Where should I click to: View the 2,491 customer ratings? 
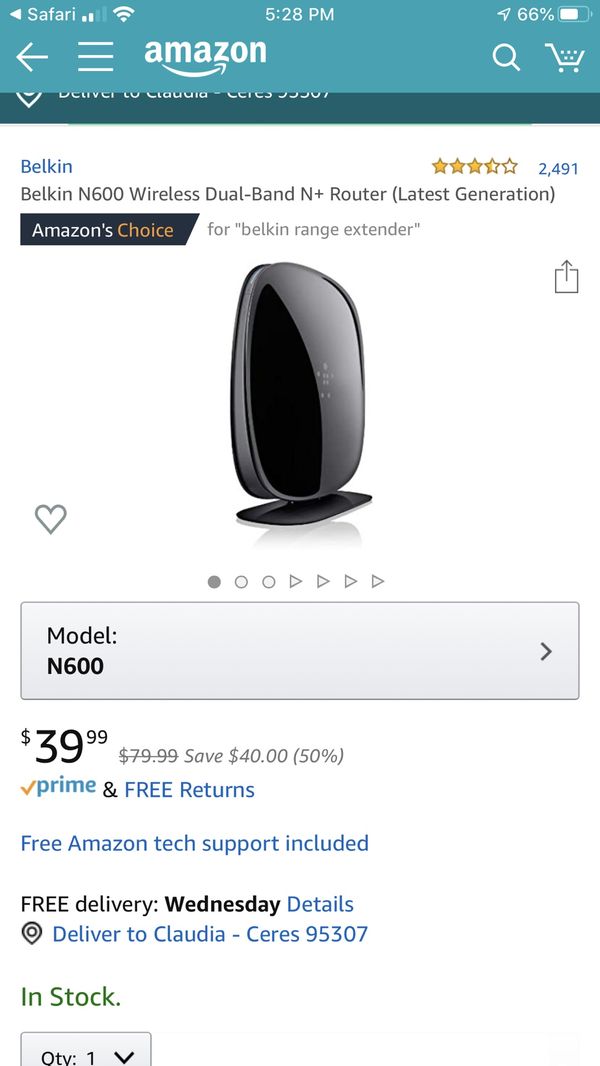[558, 168]
